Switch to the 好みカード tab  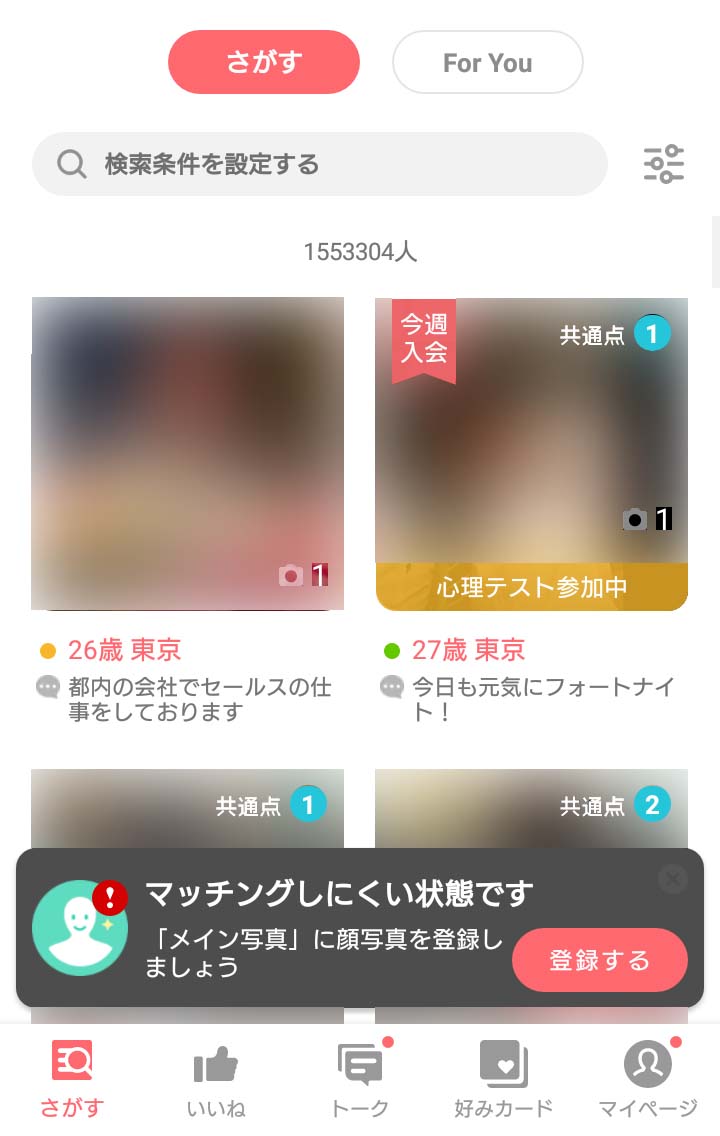point(503,1080)
